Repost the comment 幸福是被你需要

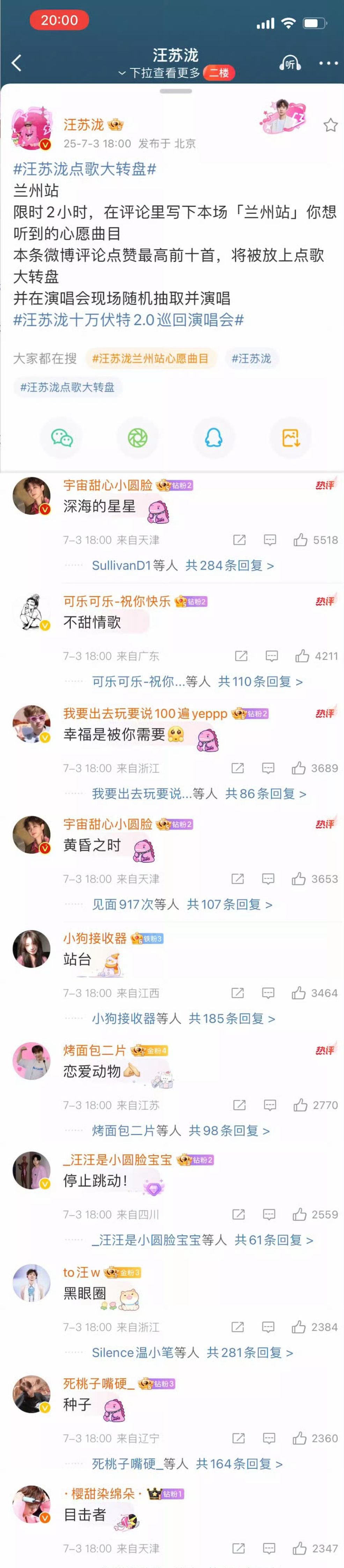pos(238,768)
